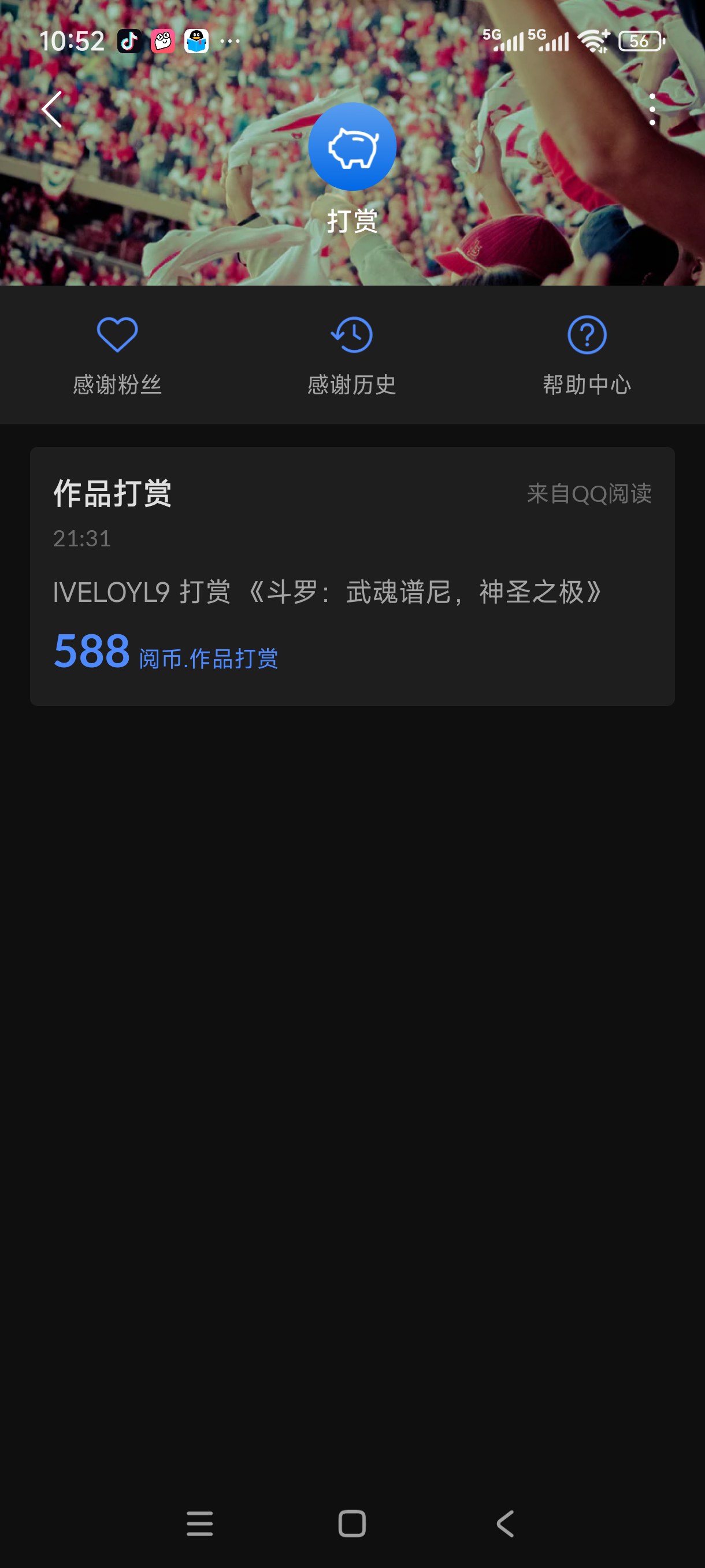Viewport: 705px width, 1568px height.
Task: Open the three-dot overflow menu
Action: pos(652,110)
